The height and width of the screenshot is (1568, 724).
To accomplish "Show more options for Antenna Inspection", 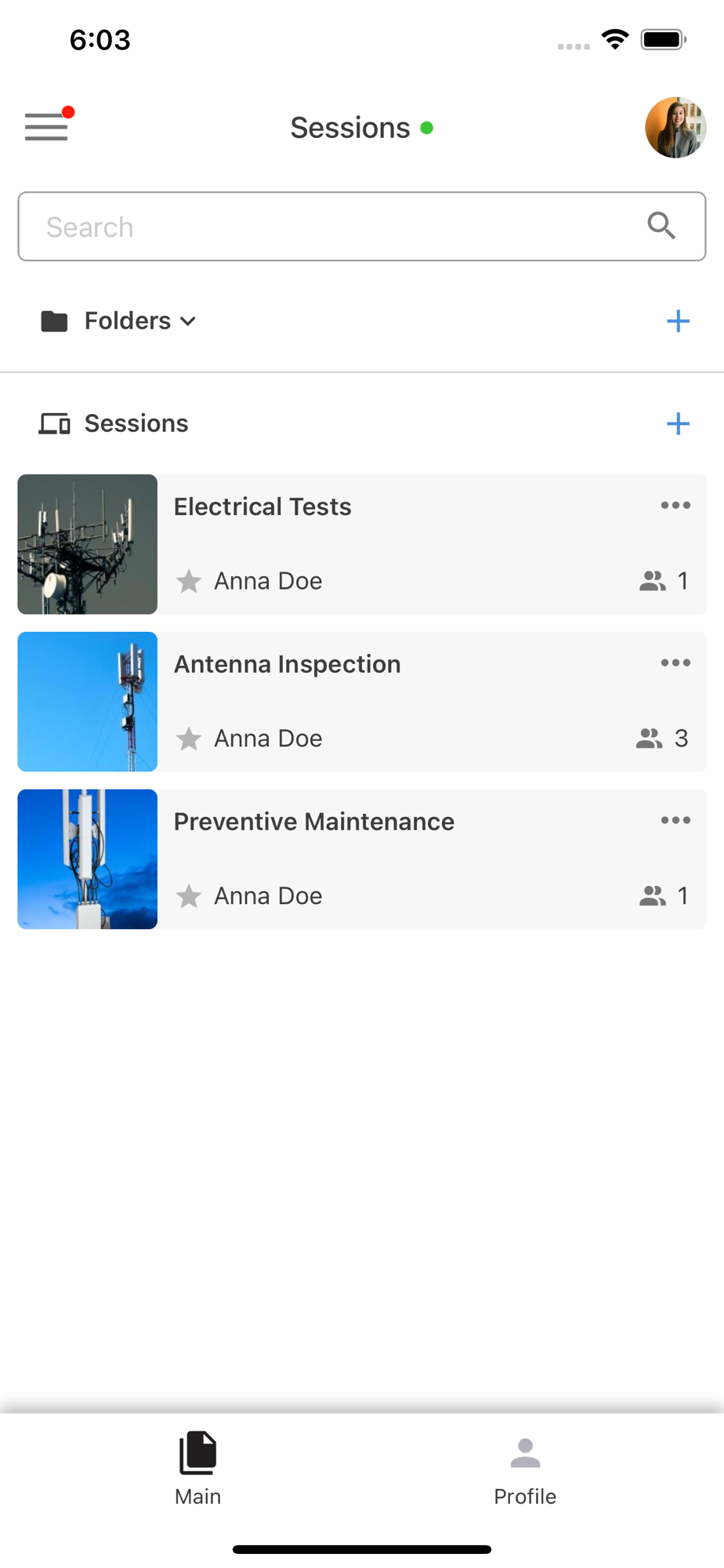I will pos(675,663).
